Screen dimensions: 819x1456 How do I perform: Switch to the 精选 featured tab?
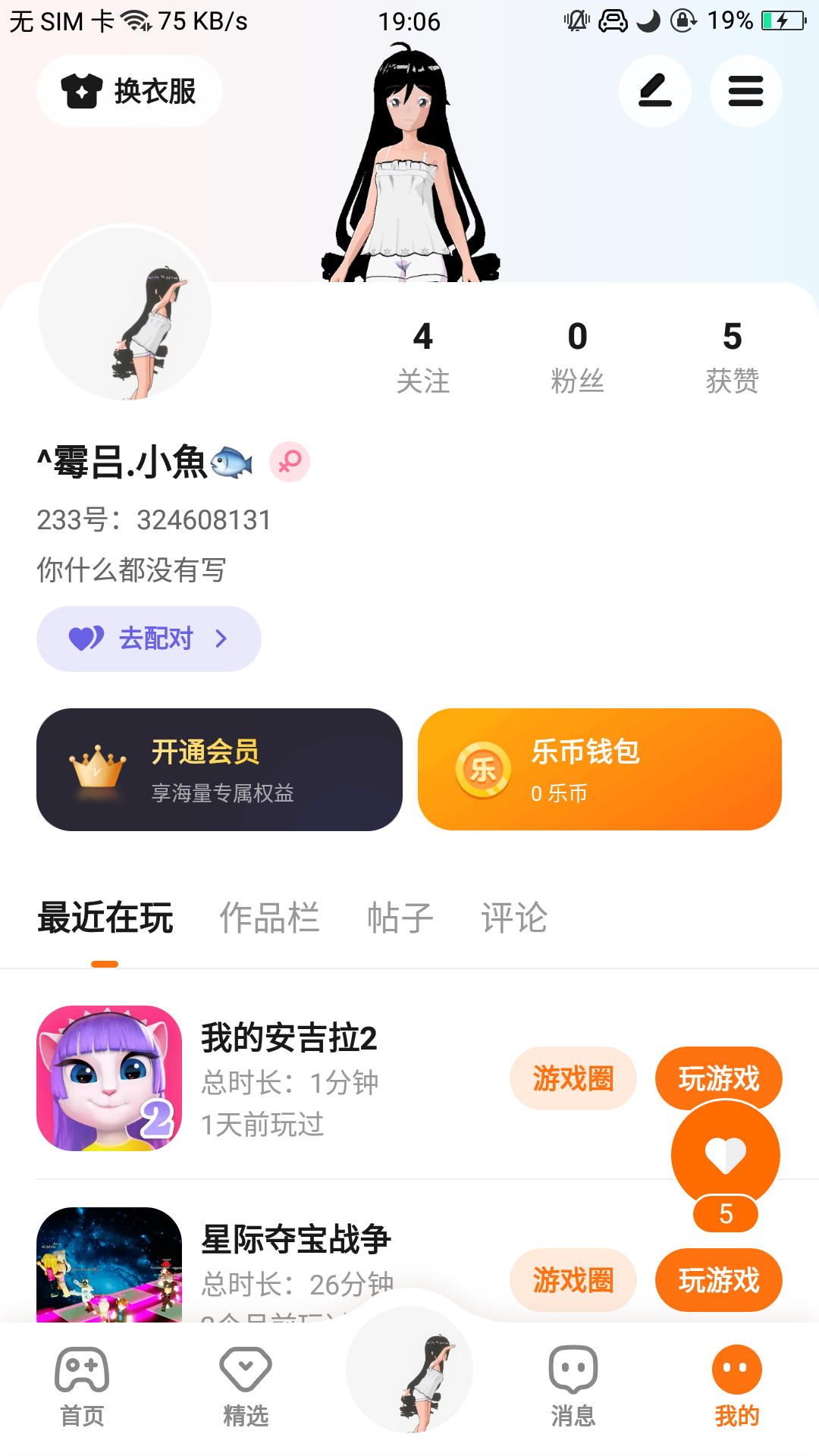(x=246, y=1386)
